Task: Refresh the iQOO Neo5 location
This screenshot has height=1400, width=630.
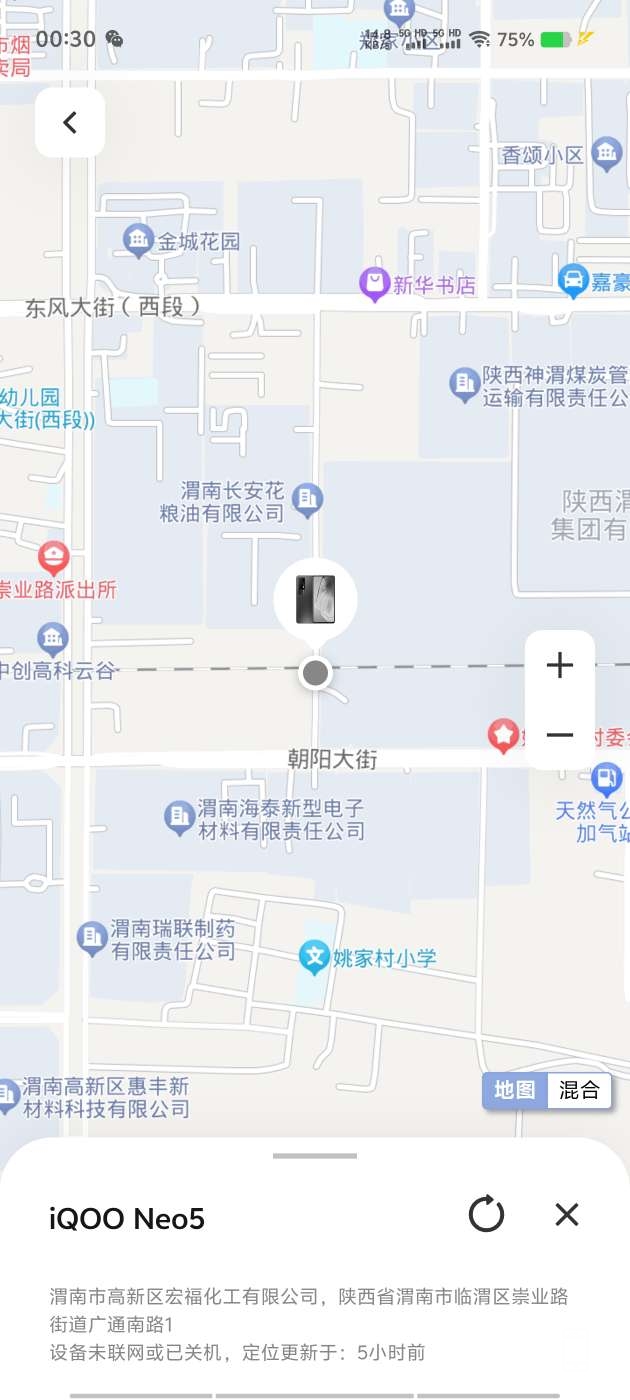Action: [x=487, y=1215]
